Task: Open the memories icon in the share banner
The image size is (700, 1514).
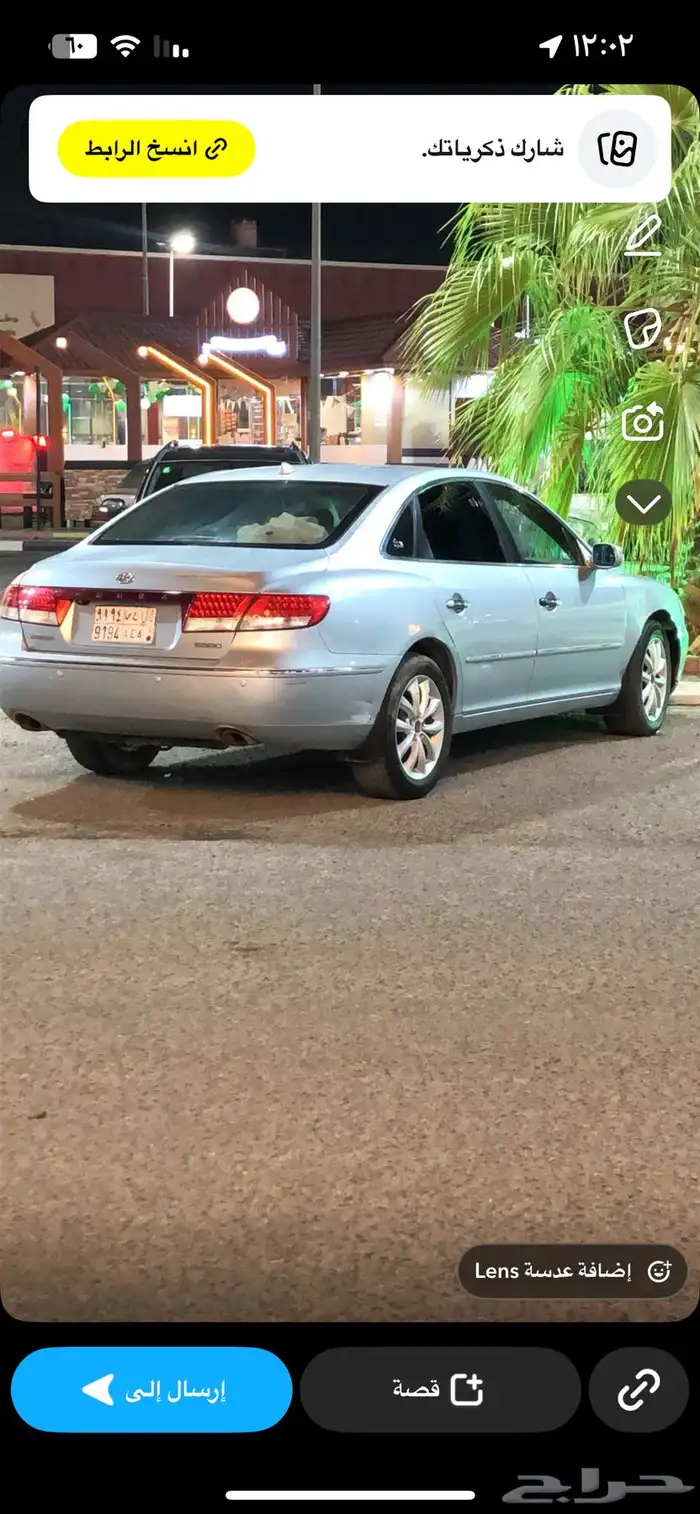Action: point(617,149)
